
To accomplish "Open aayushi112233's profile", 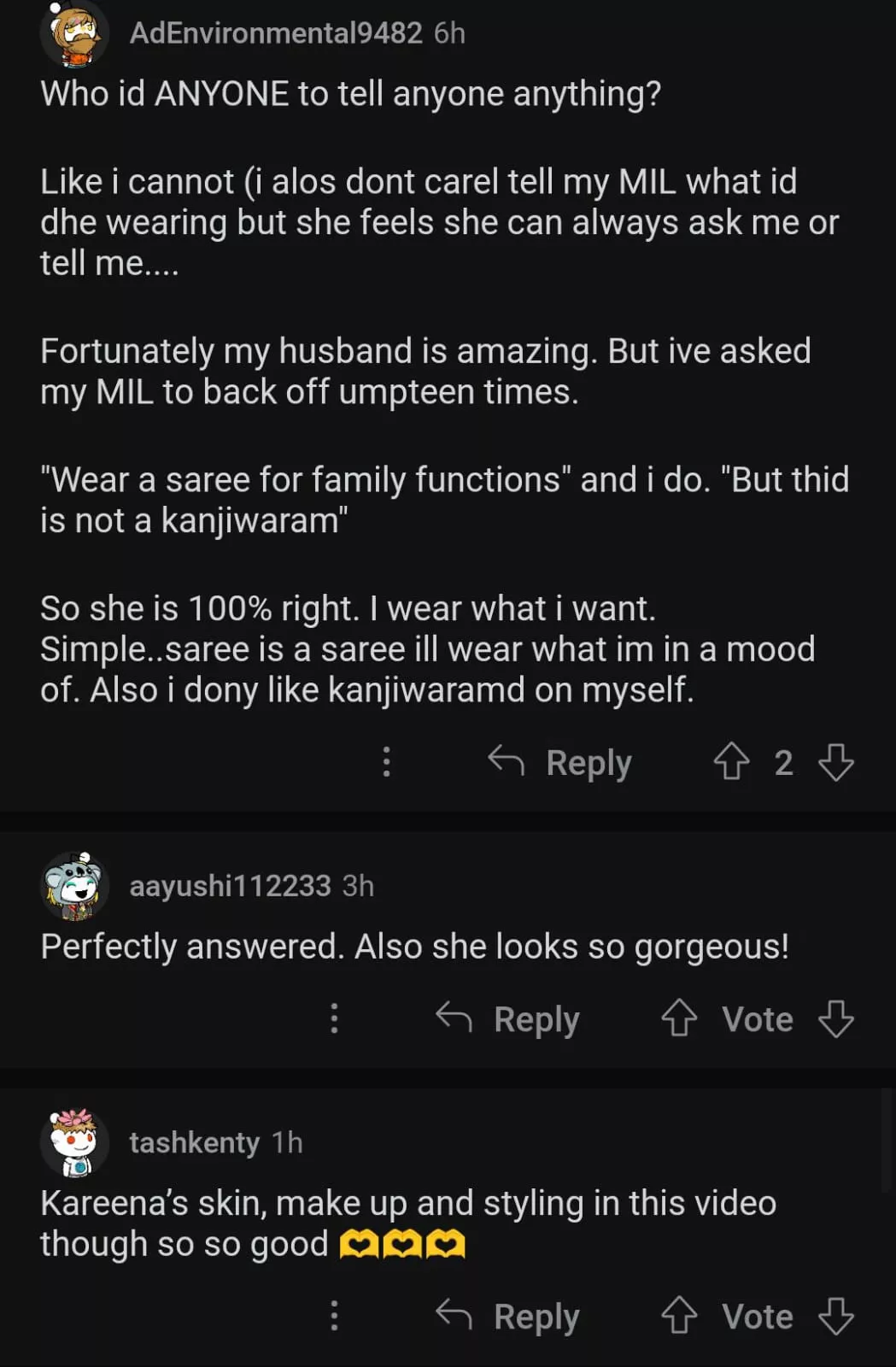I will pyautogui.click(x=230, y=886).
